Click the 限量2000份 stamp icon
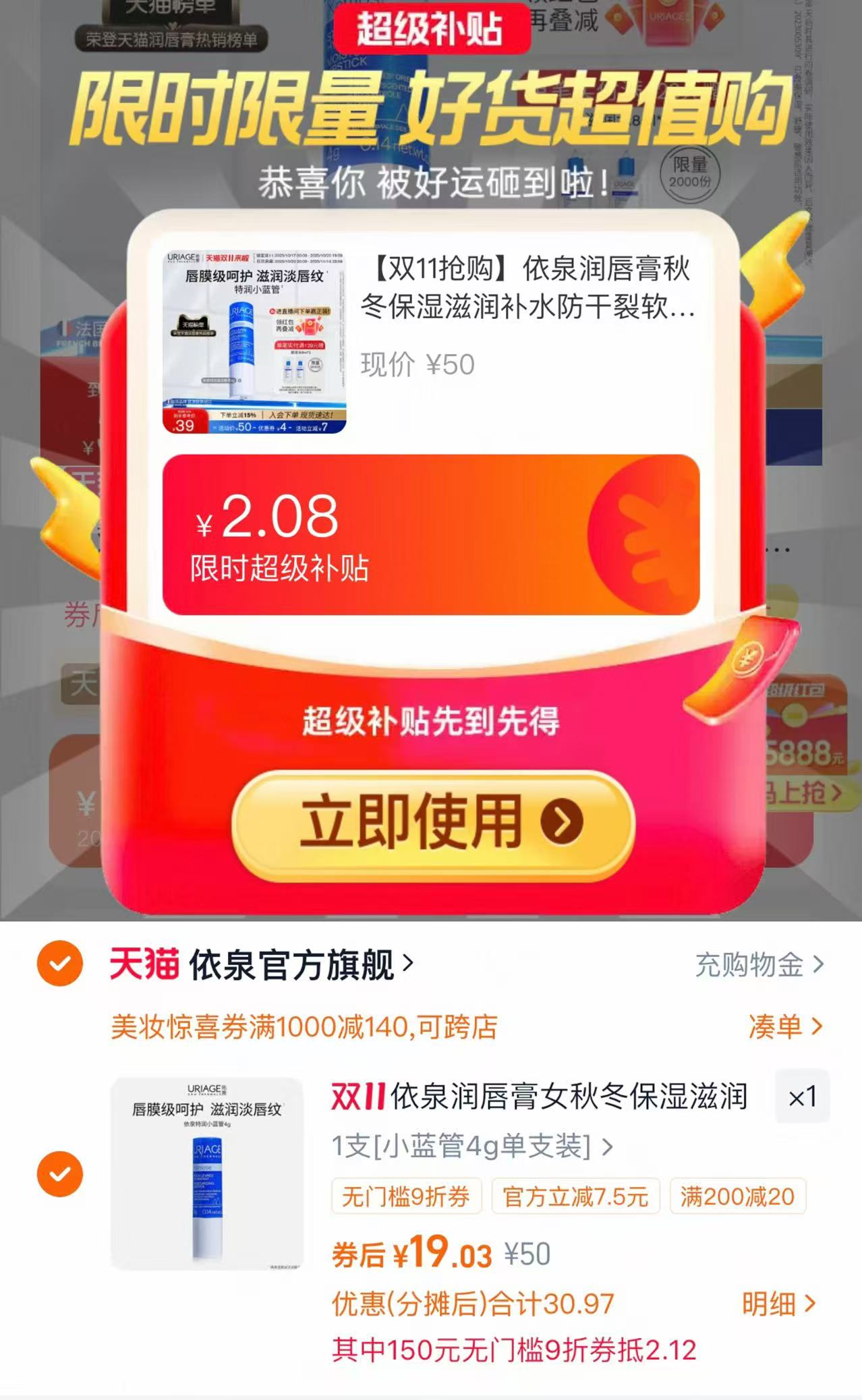Screen dimensions: 862x1400 [x=691, y=174]
